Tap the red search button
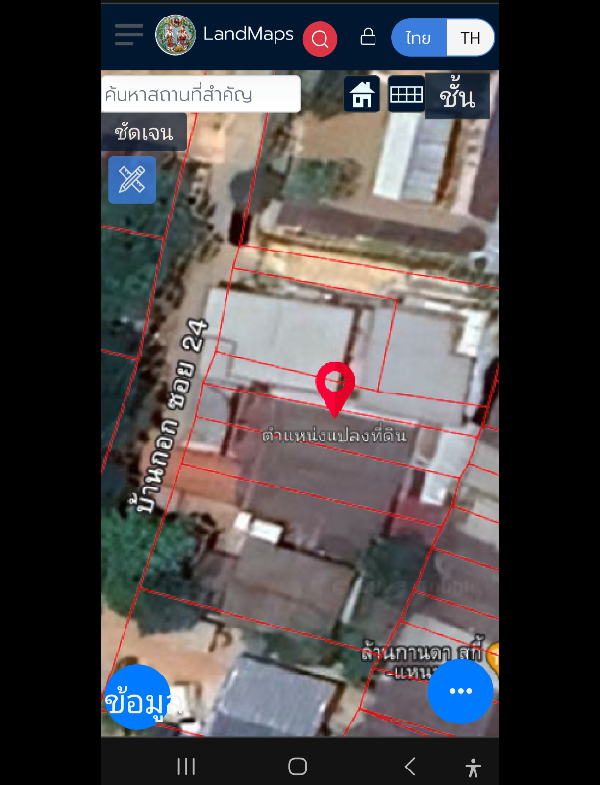 point(320,39)
